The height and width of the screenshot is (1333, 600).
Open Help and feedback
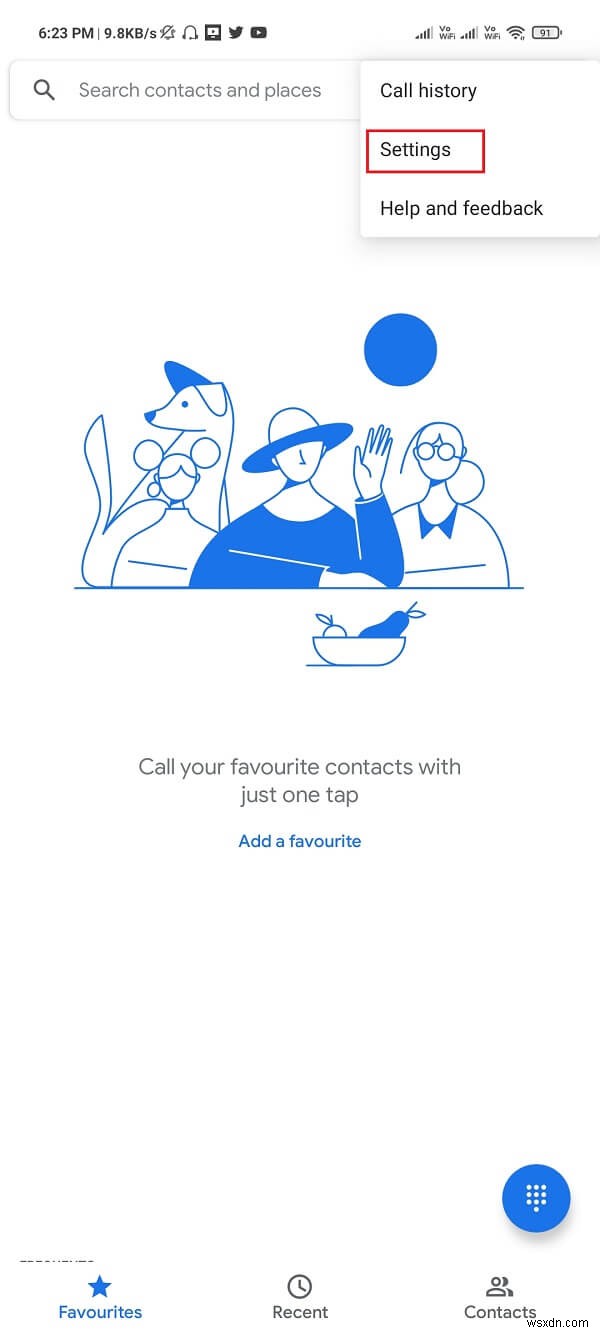click(461, 209)
